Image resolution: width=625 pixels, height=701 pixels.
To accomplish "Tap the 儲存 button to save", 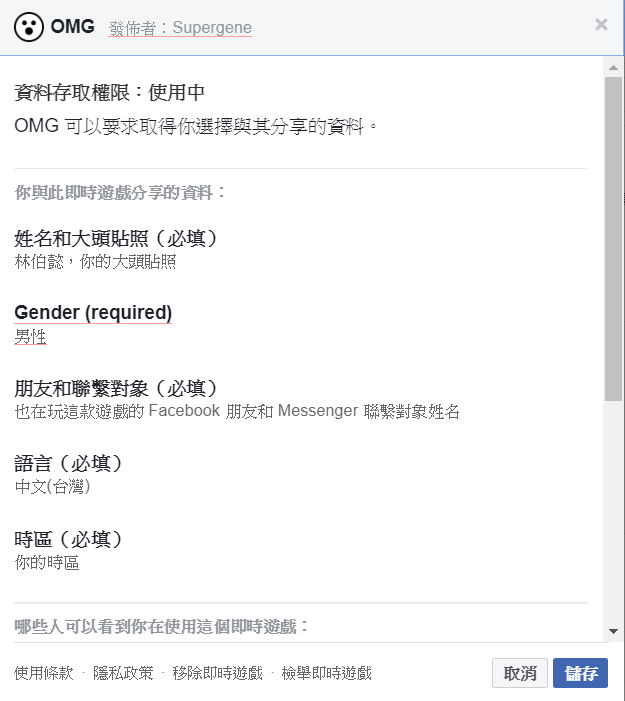I will [580, 673].
